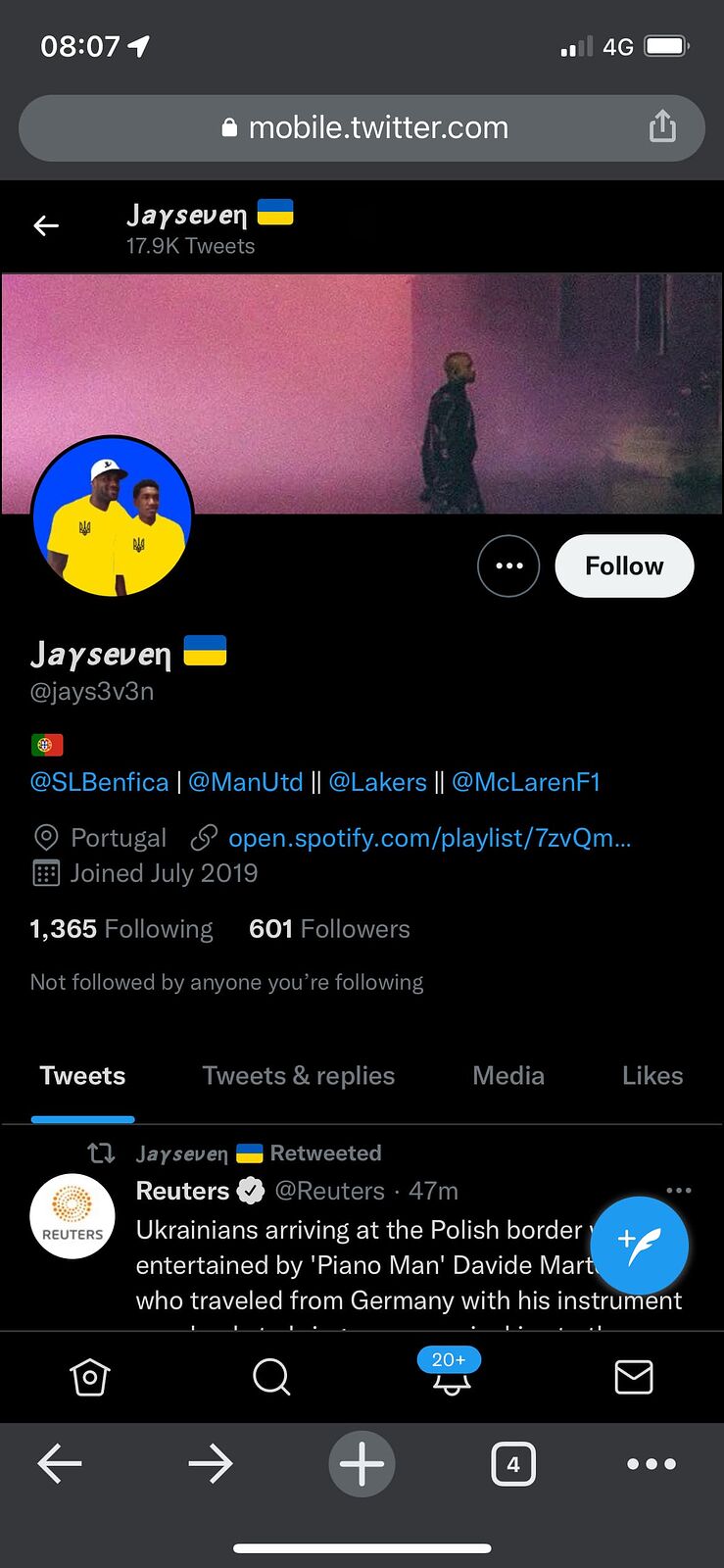This screenshot has height=1568, width=724.
Task: Open the Reuters tweet overflow menu
Action: tap(678, 1190)
